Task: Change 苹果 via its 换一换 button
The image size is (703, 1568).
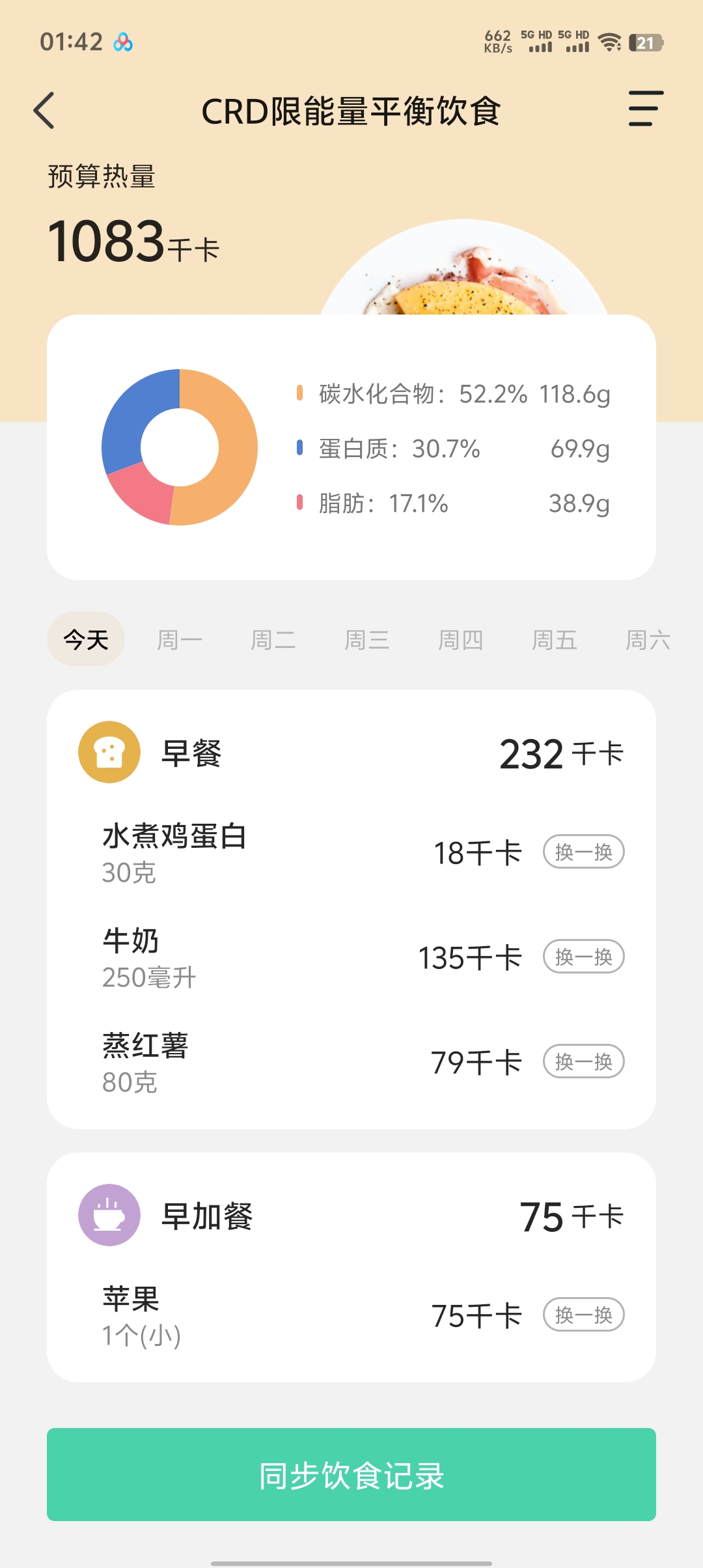Action: (584, 1315)
